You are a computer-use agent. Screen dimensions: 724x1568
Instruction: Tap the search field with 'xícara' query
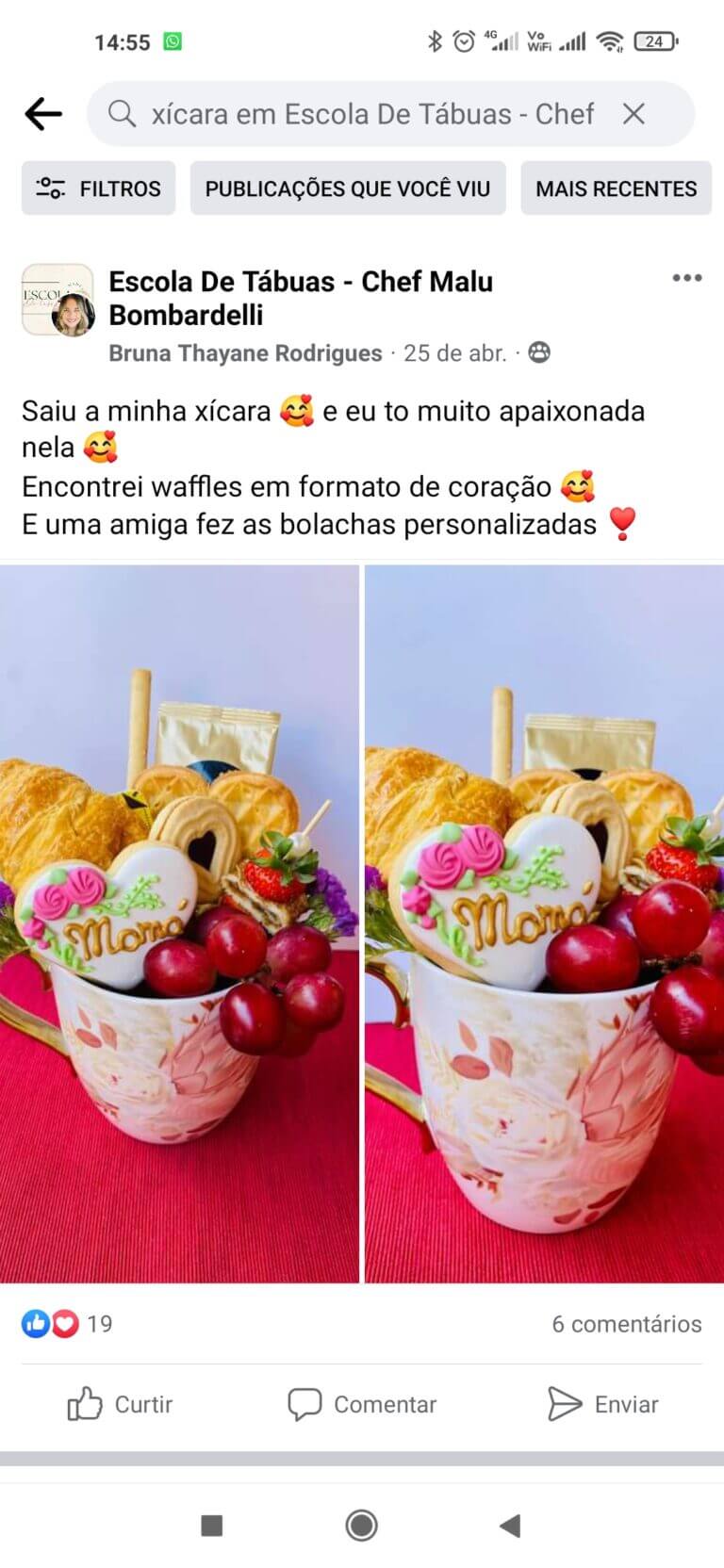point(372,114)
